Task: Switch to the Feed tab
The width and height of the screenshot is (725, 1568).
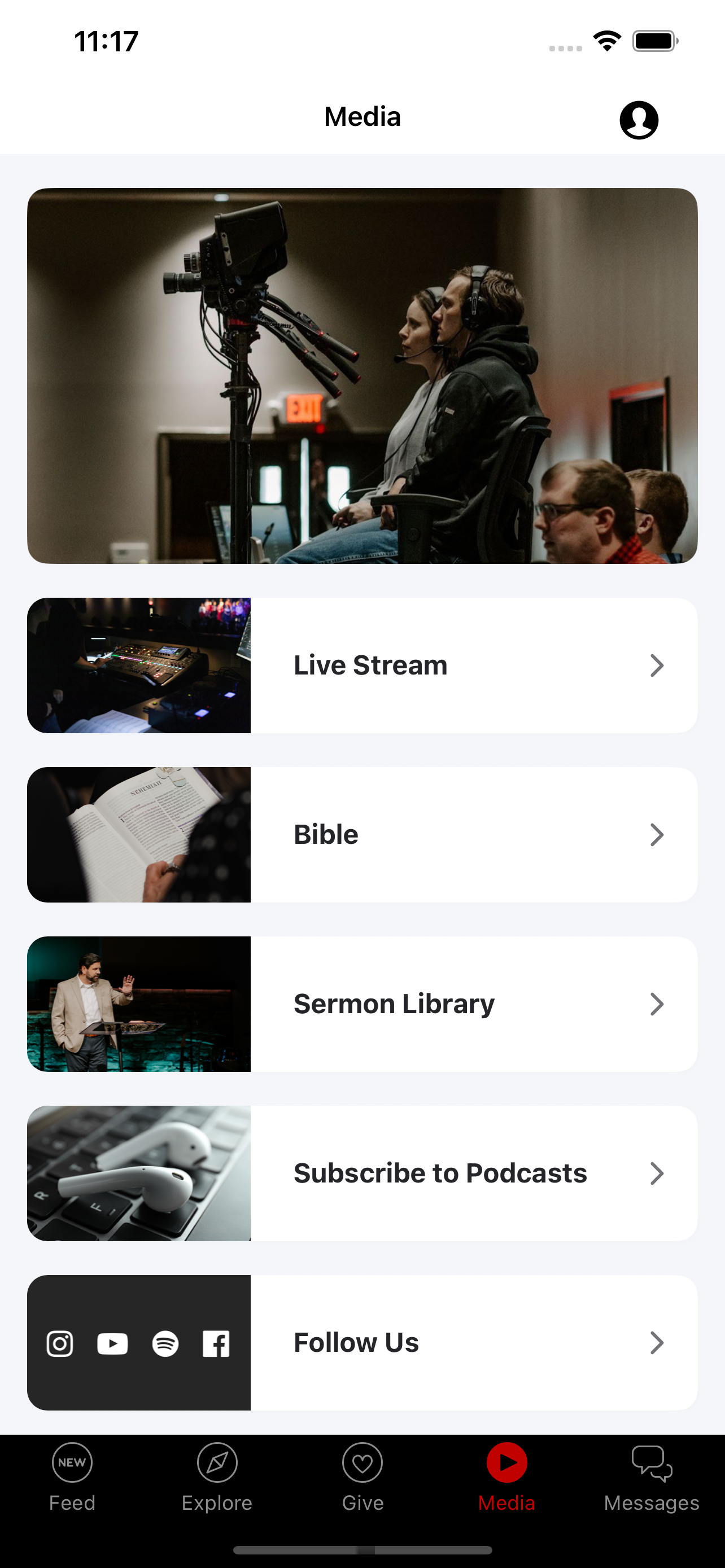Action: point(72,1477)
